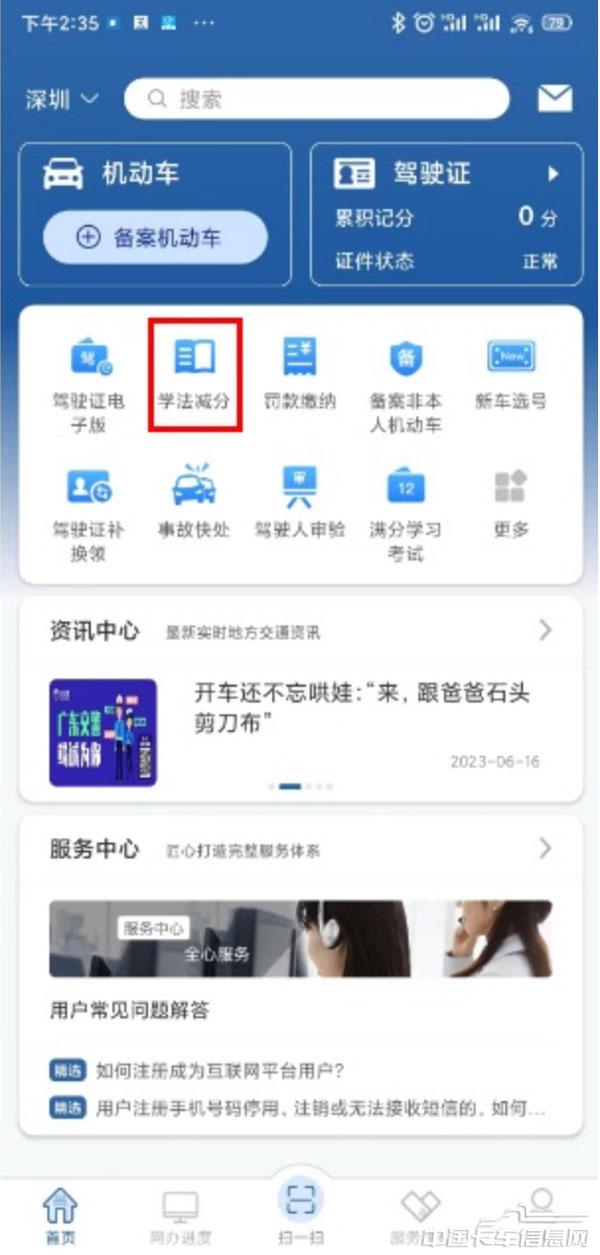Screen dimensions: 600x1255
Task: Open the city selector showing 深圳
Action: 62,99
